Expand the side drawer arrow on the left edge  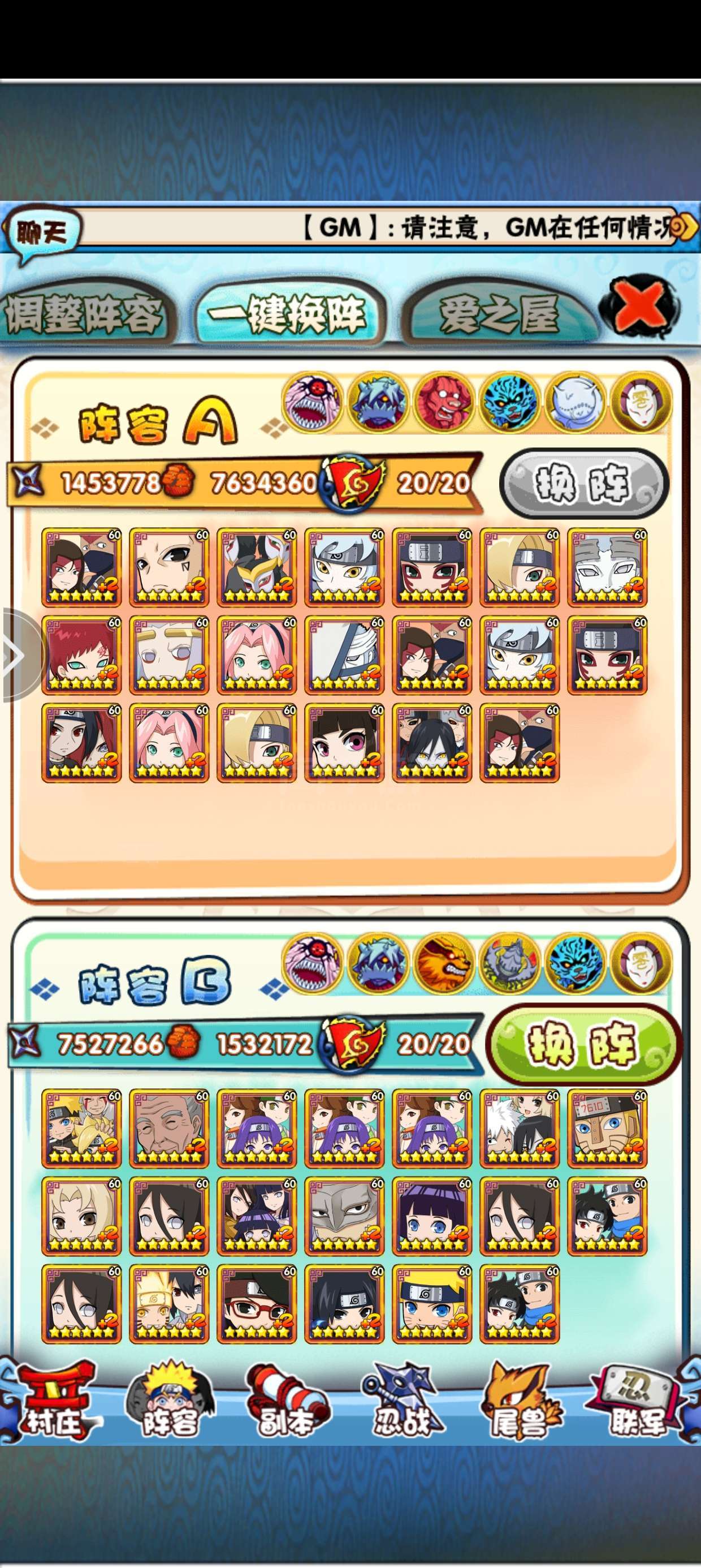[x=18, y=656]
